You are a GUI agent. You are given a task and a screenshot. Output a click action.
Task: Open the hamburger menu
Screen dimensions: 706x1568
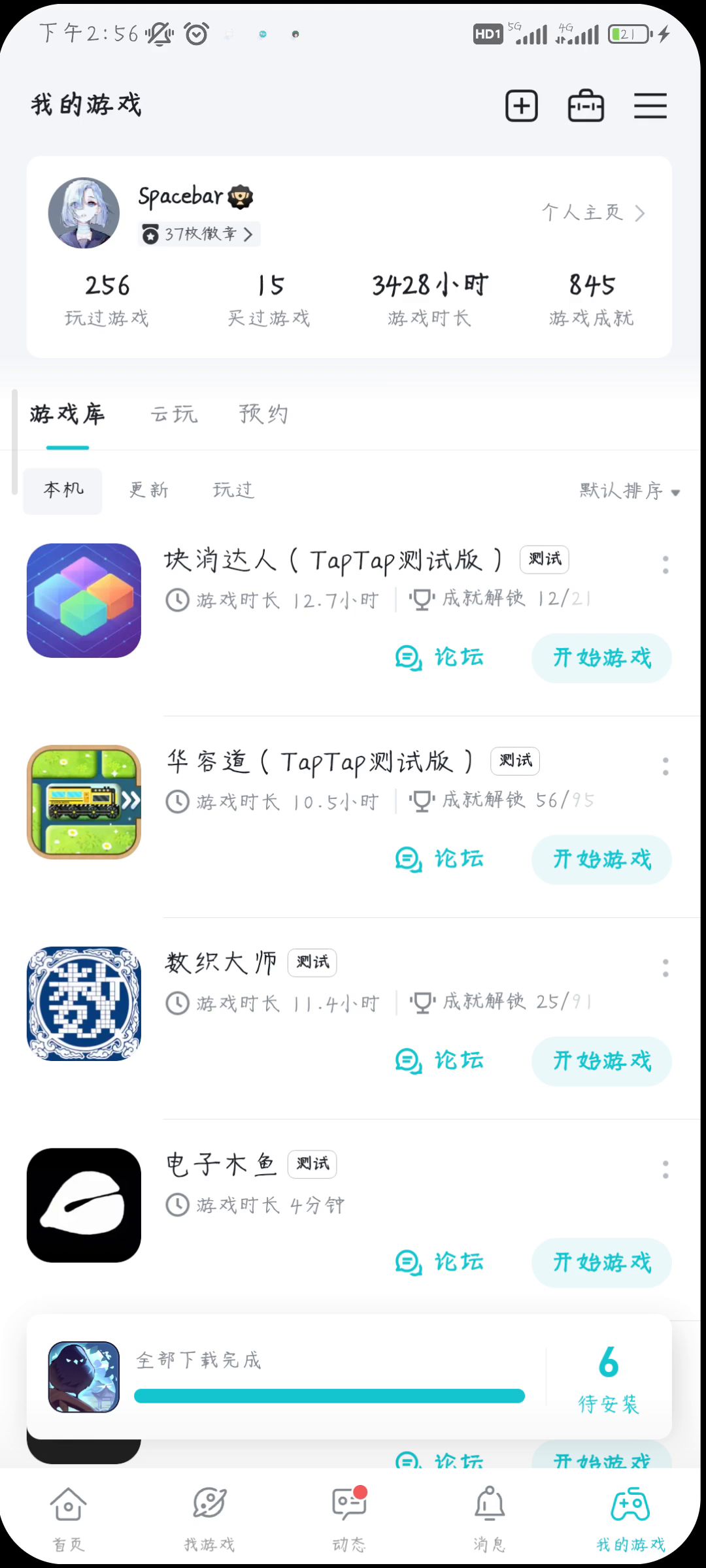(x=650, y=106)
